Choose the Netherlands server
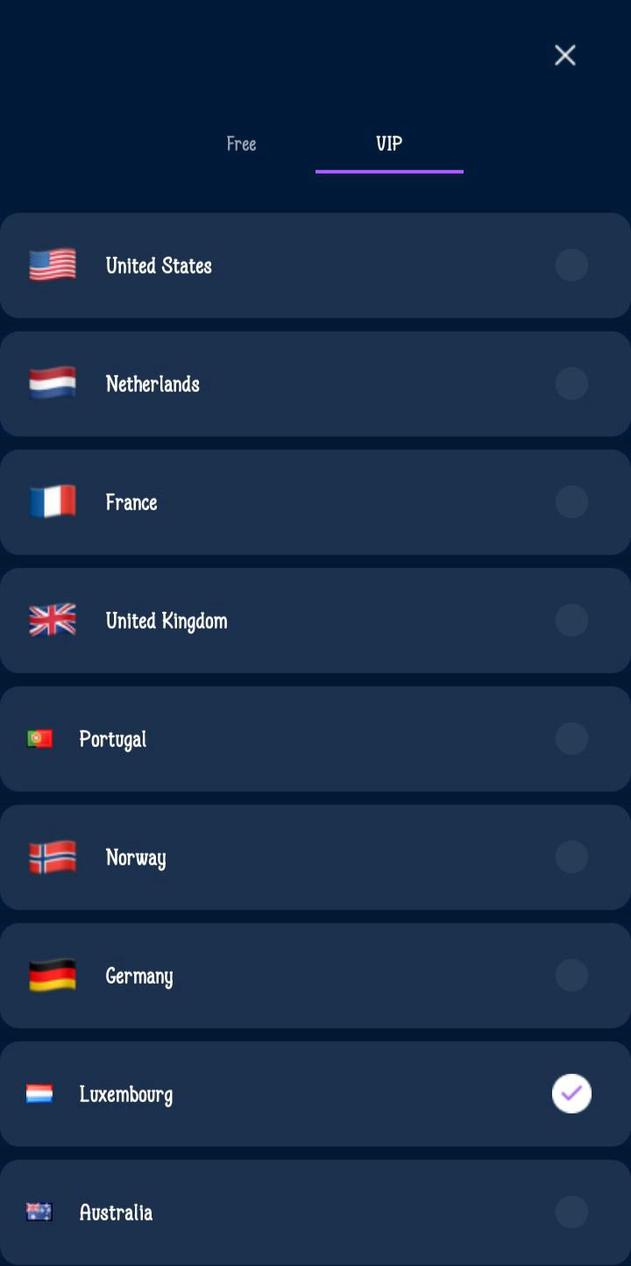 315,384
